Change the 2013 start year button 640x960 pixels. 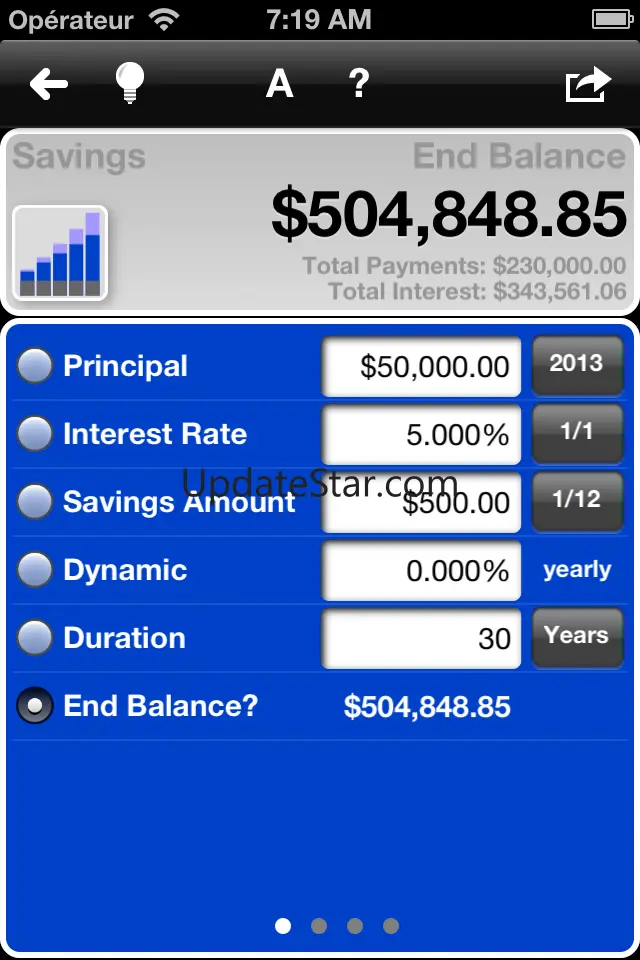click(577, 364)
